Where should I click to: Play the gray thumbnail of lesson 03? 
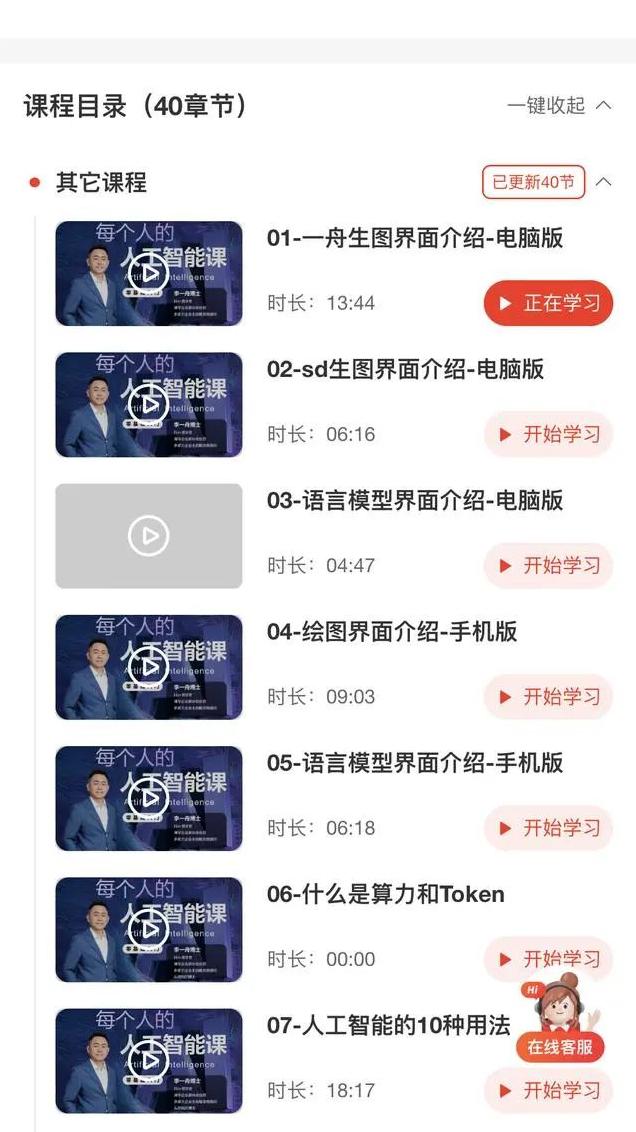pyautogui.click(x=149, y=536)
